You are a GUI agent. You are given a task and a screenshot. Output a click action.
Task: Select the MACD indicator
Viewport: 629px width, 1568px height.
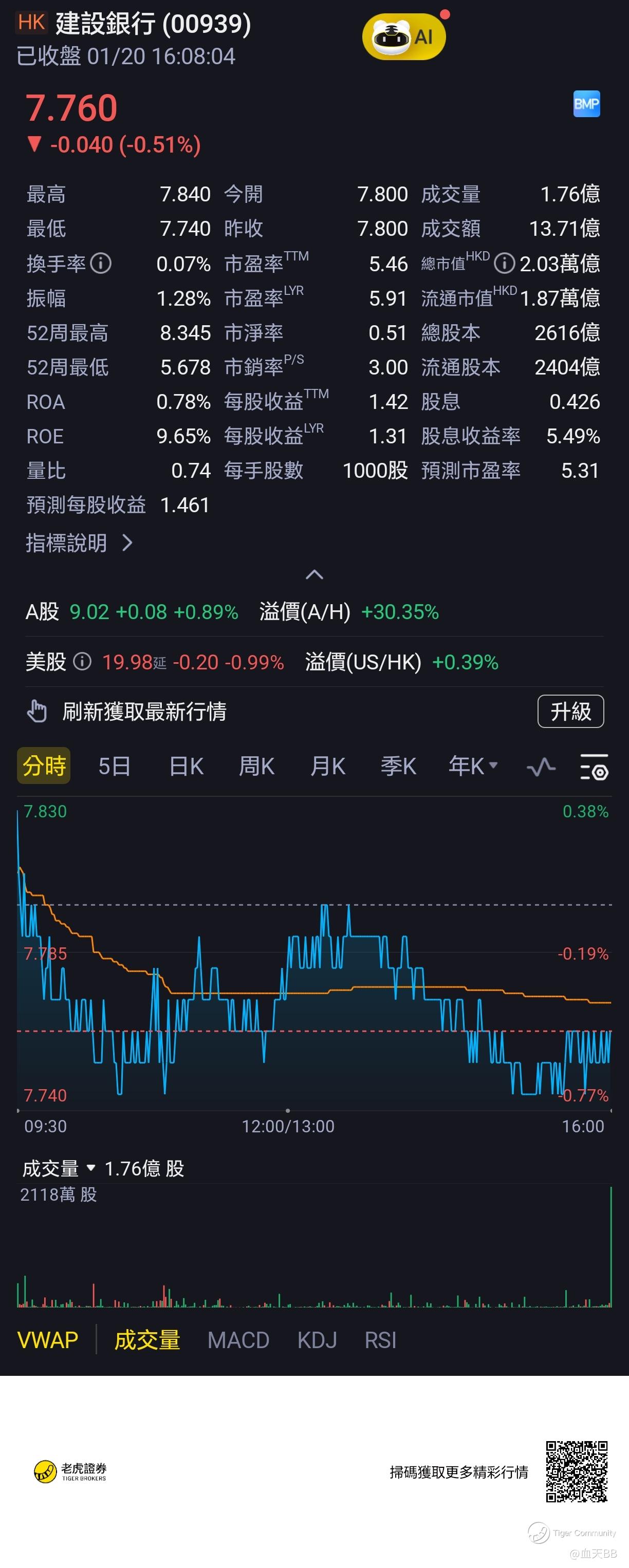click(x=238, y=1340)
